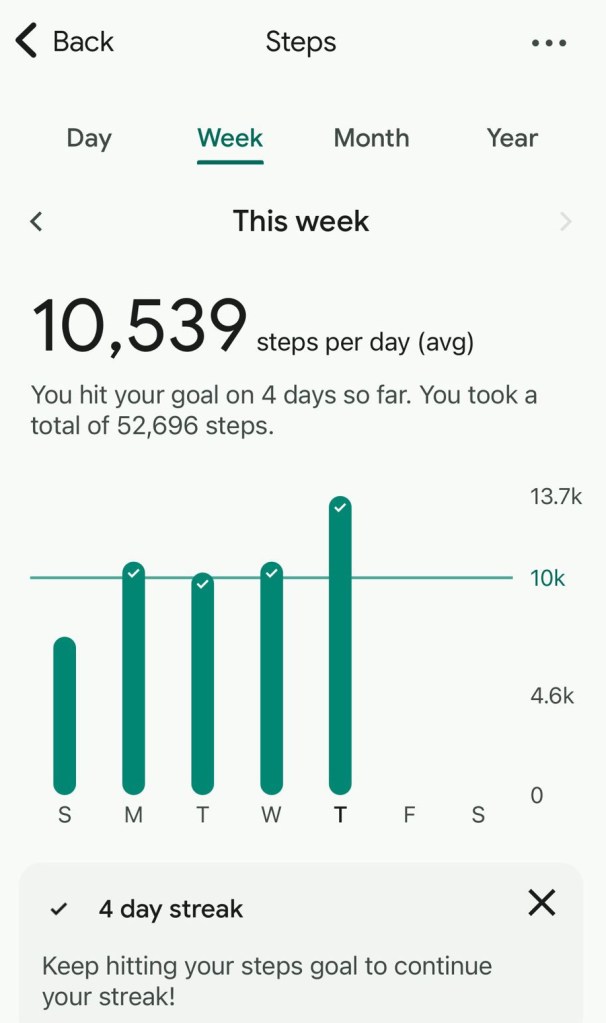Select the Week tab

(x=230, y=138)
